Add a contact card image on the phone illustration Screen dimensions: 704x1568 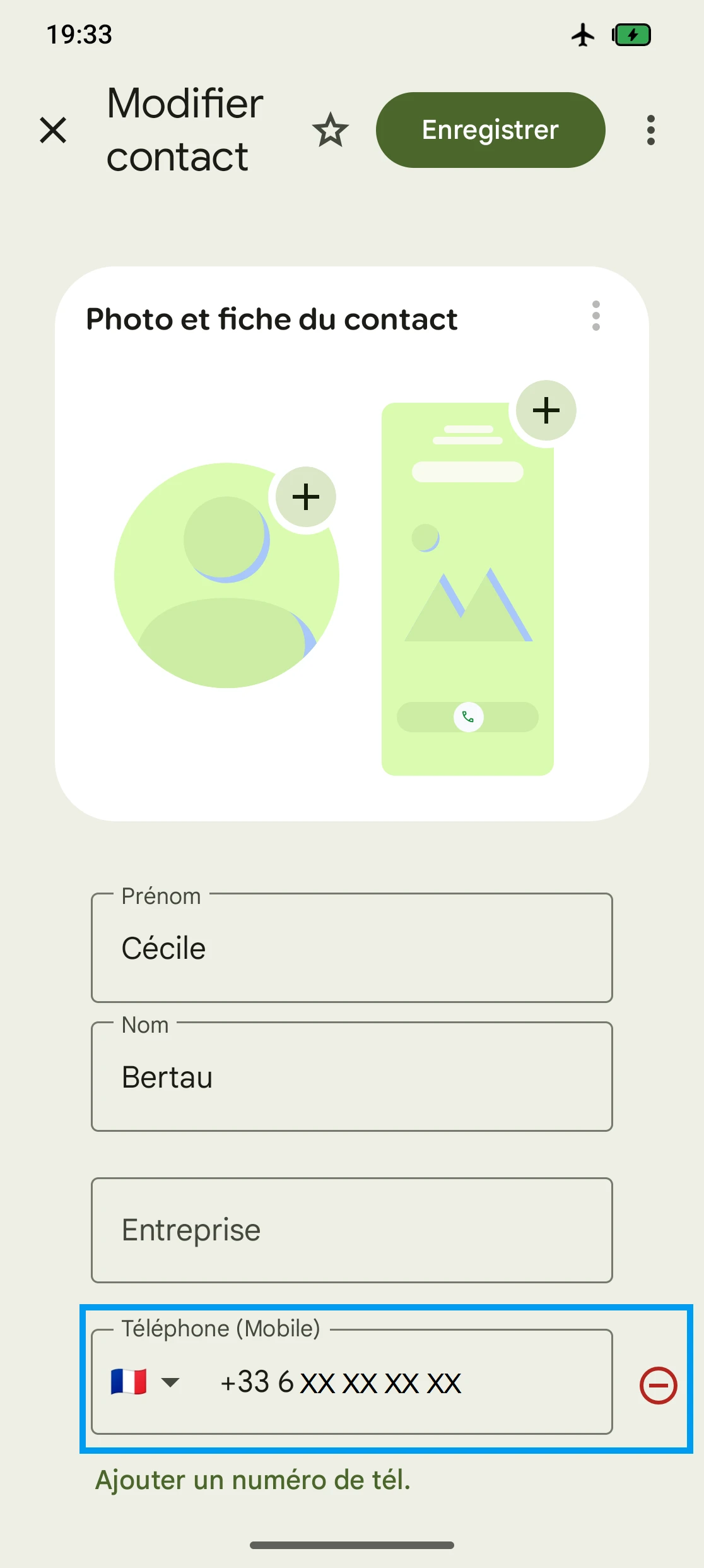[x=546, y=410]
